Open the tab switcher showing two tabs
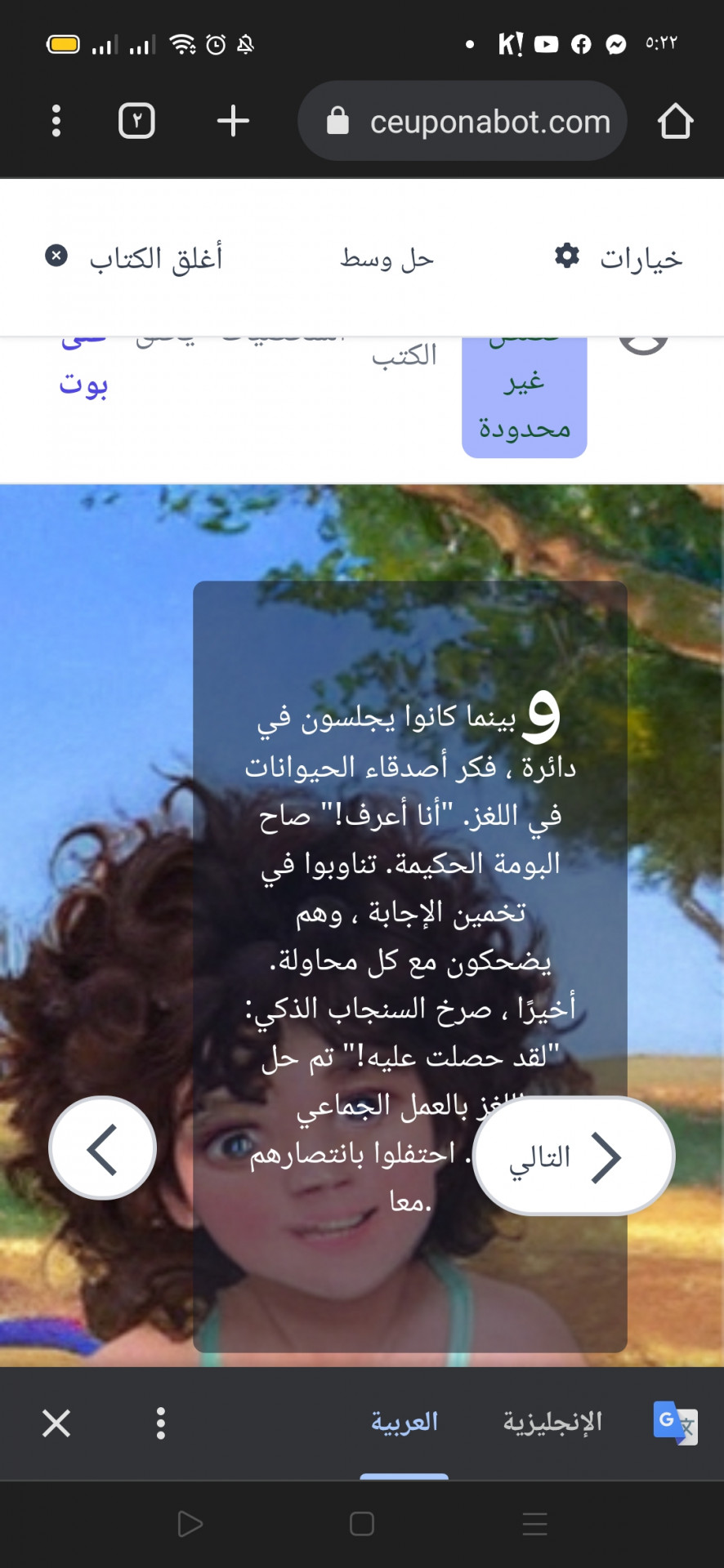724x1568 pixels. click(136, 121)
